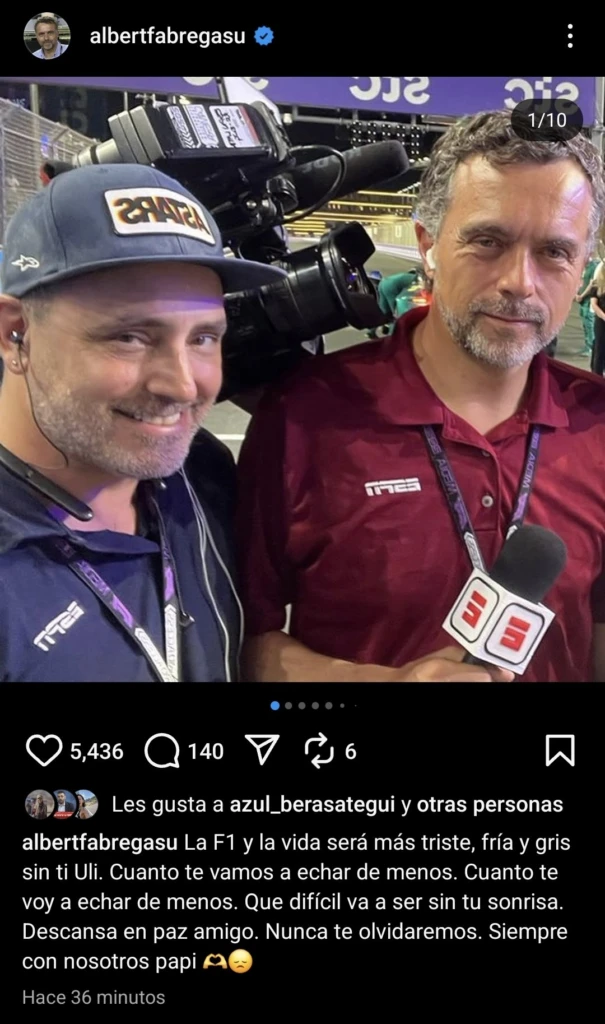Open albertfabregasu's profile picture

(x=46, y=36)
